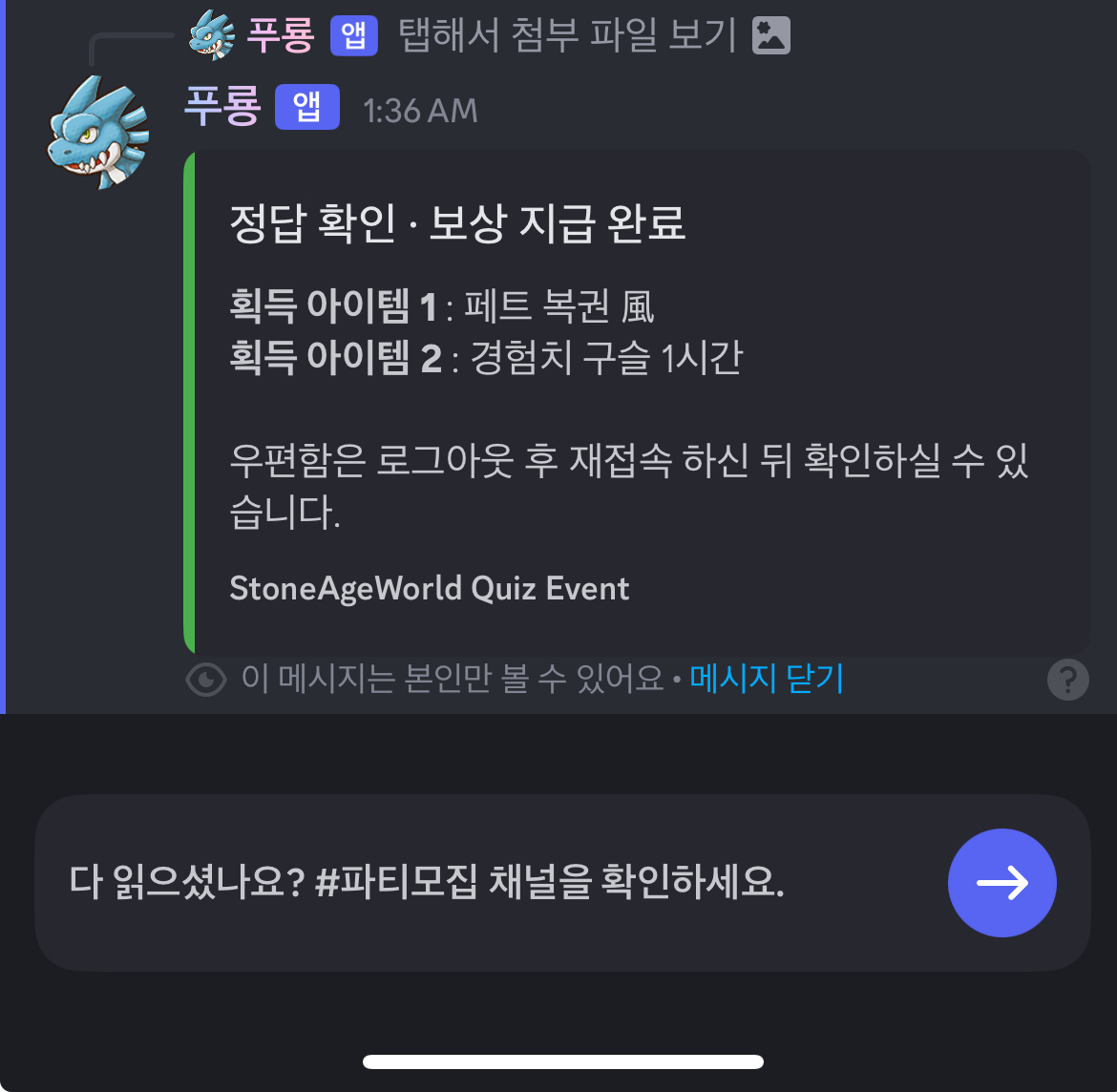Tap the 푸룡 username in message header
Screen dimensions: 1117x1092
point(222,107)
